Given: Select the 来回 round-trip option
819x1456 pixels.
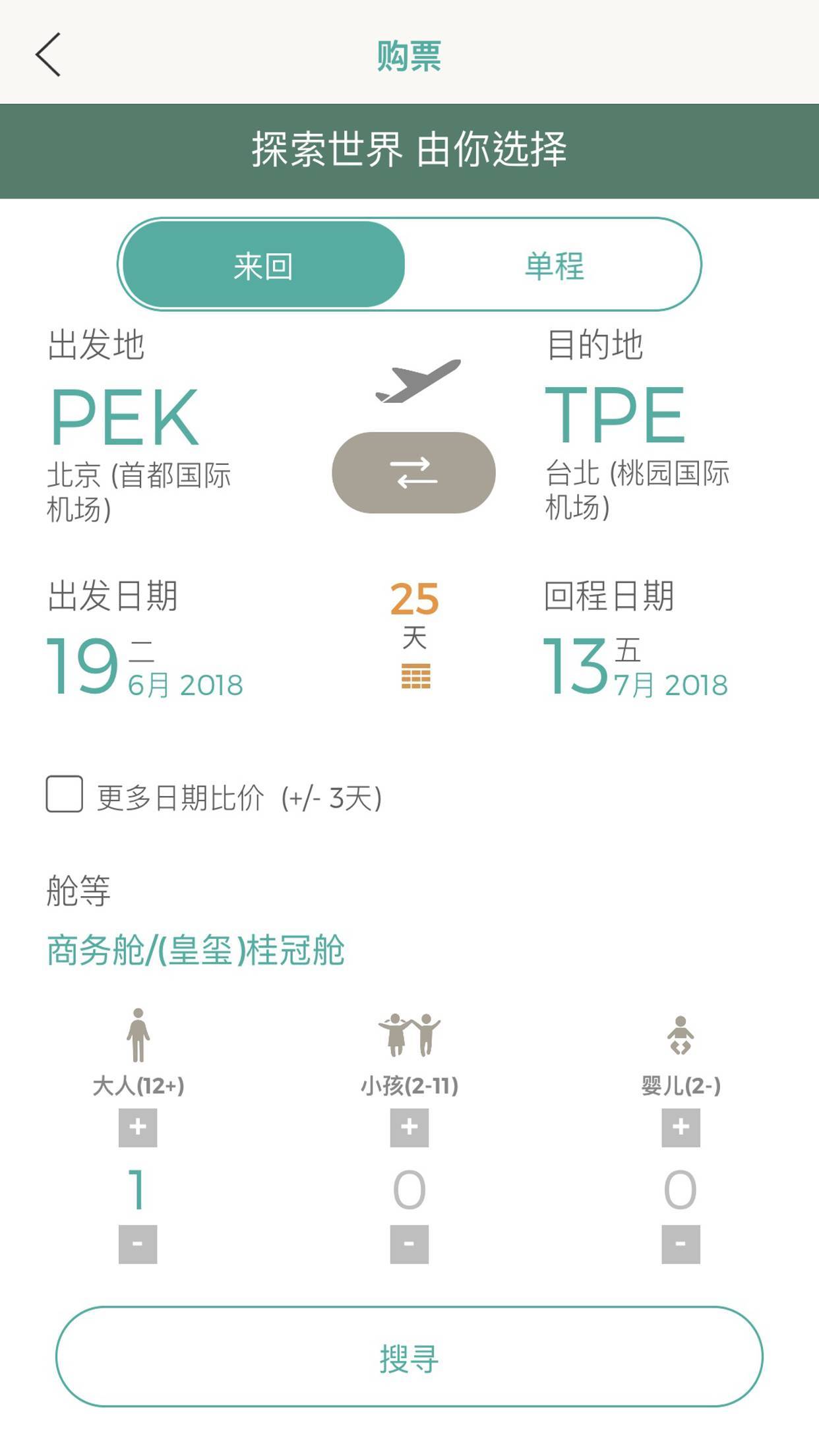Looking at the screenshot, I should pyautogui.click(x=263, y=265).
